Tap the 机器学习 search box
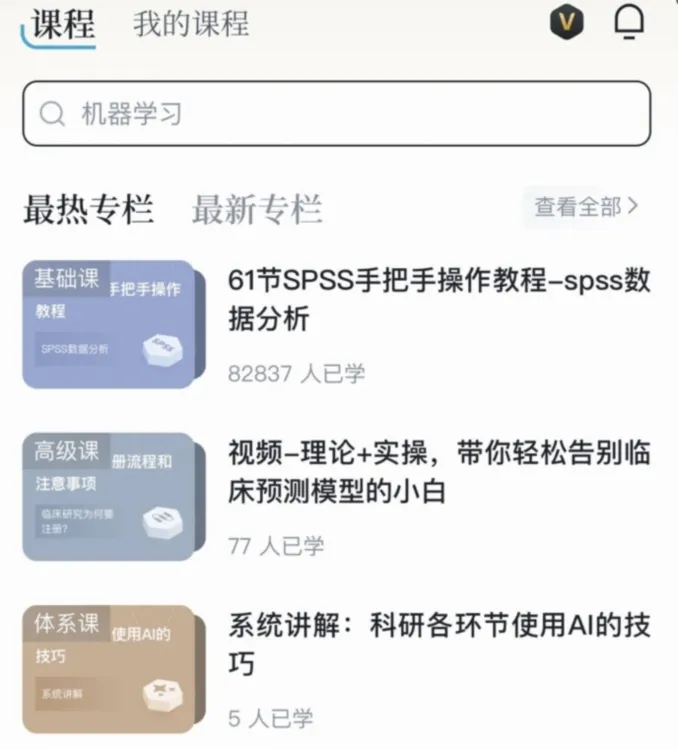The width and height of the screenshot is (678, 750). (x=336, y=114)
